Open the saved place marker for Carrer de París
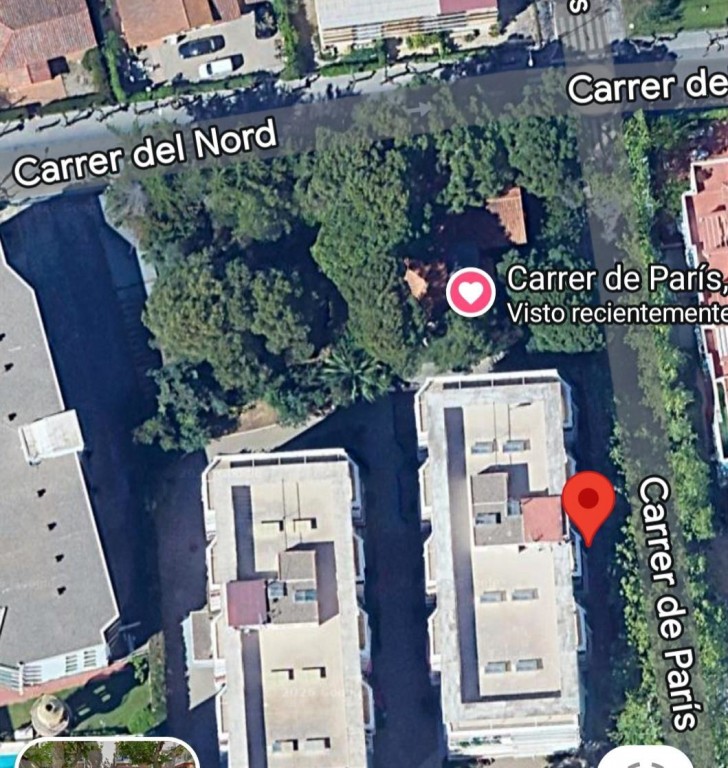The height and width of the screenshot is (768, 728). (470, 293)
